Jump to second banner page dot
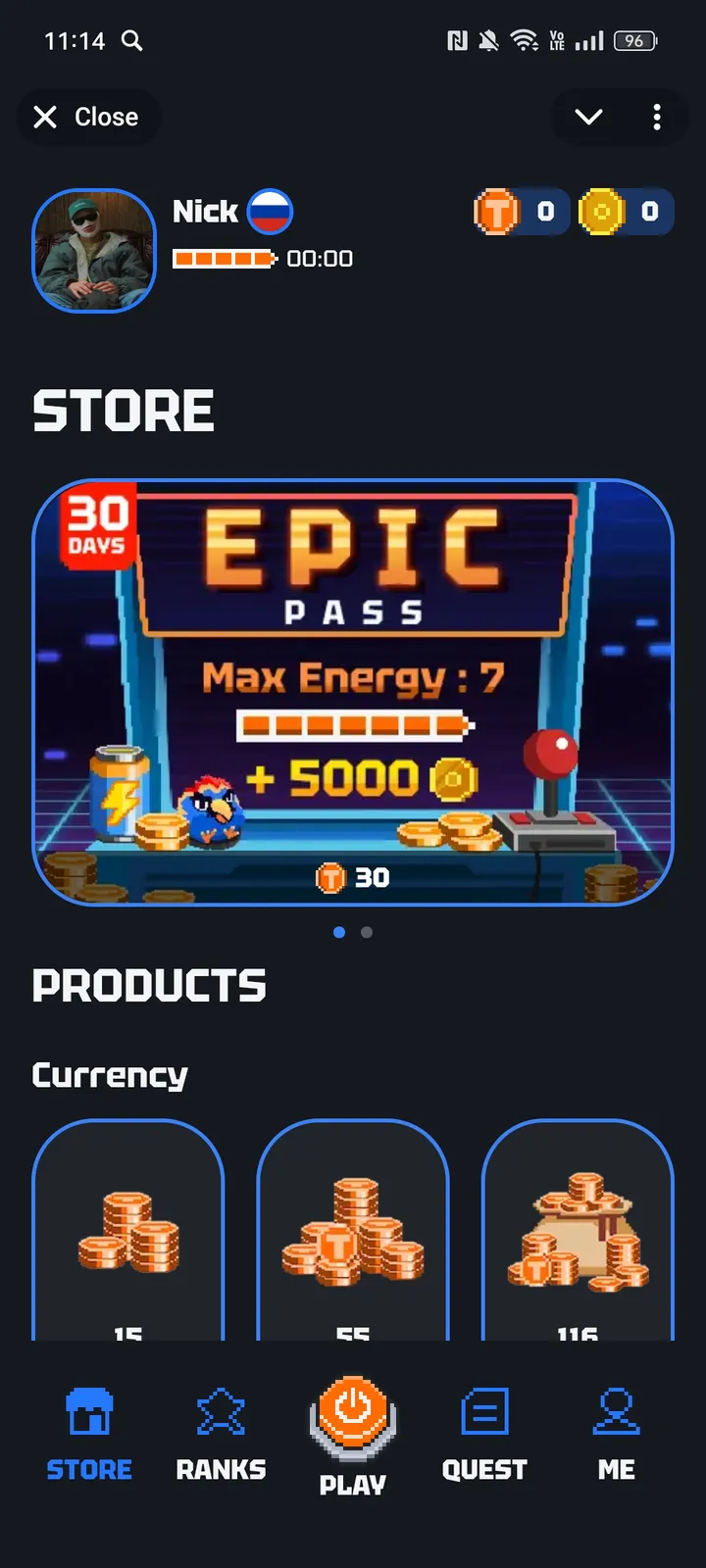The height and width of the screenshot is (1568, 706). 367,933
